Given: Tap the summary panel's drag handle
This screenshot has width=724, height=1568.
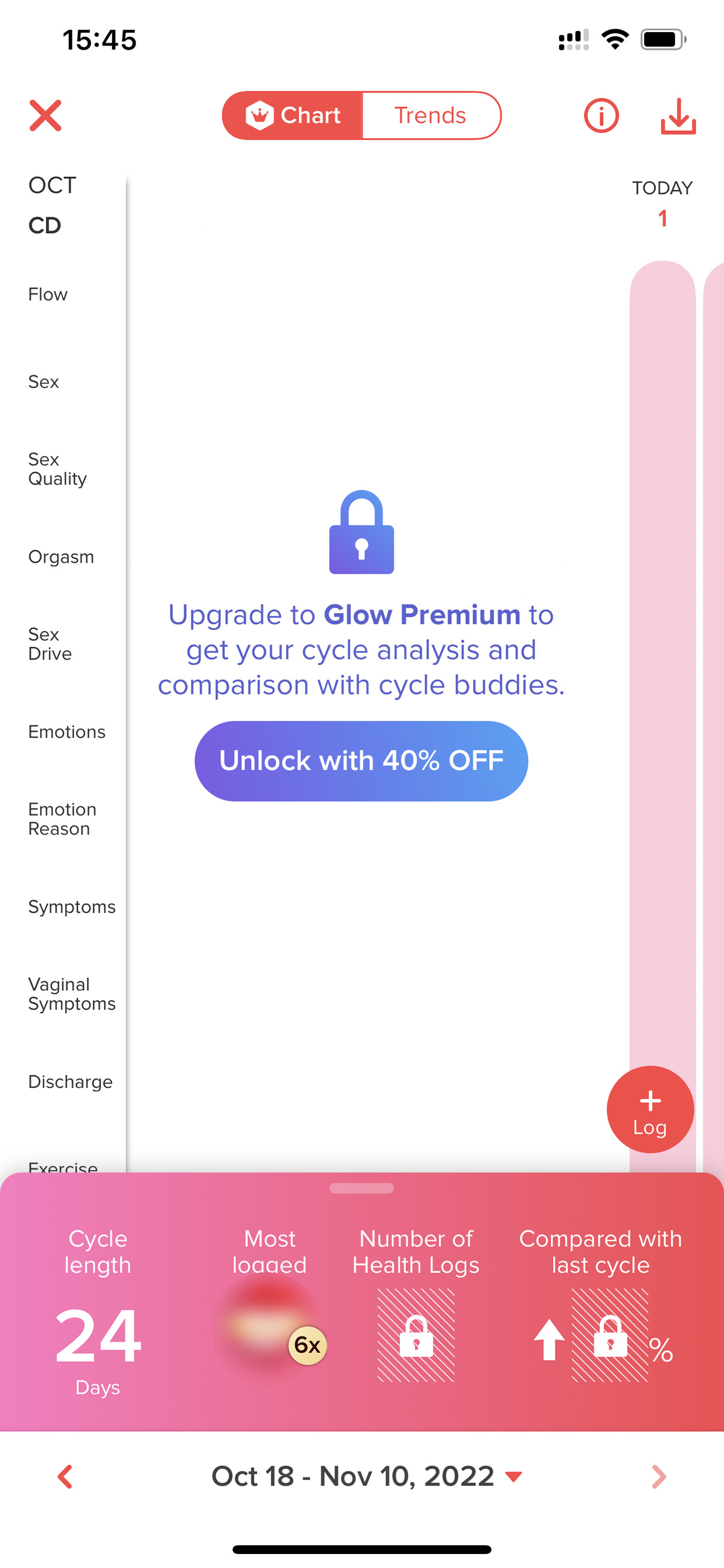Looking at the screenshot, I should (361, 1188).
